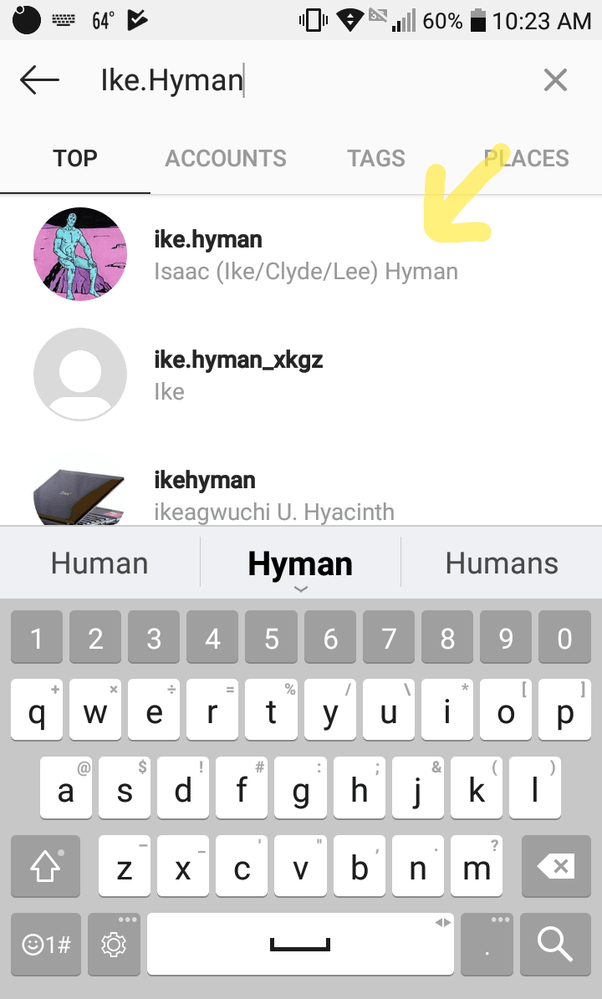Image resolution: width=602 pixels, height=999 pixels.
Task: Open the ike.hyman account result
Action: coord(301,254)
